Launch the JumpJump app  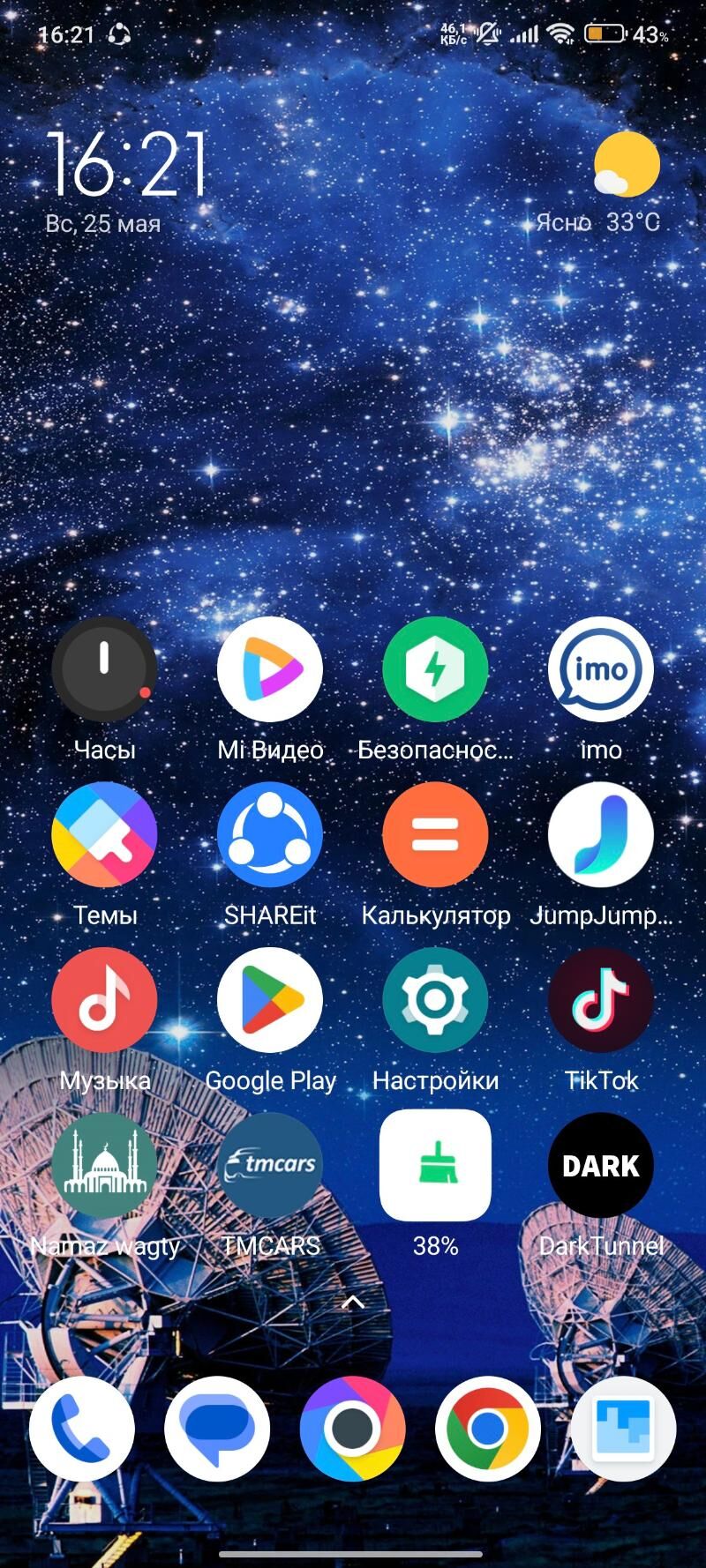coord(601,834)
